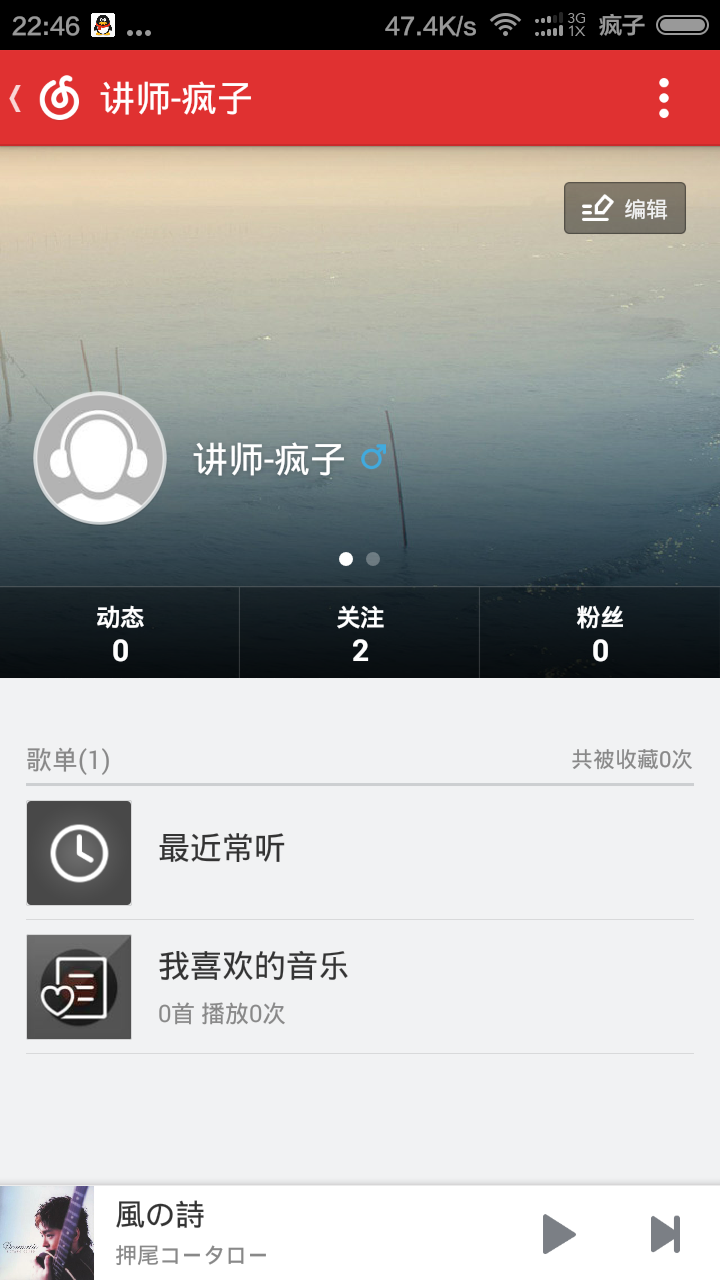720x1280 pixels.
Task: Show the 粉丝 followers list
Action: click(600, 633)
